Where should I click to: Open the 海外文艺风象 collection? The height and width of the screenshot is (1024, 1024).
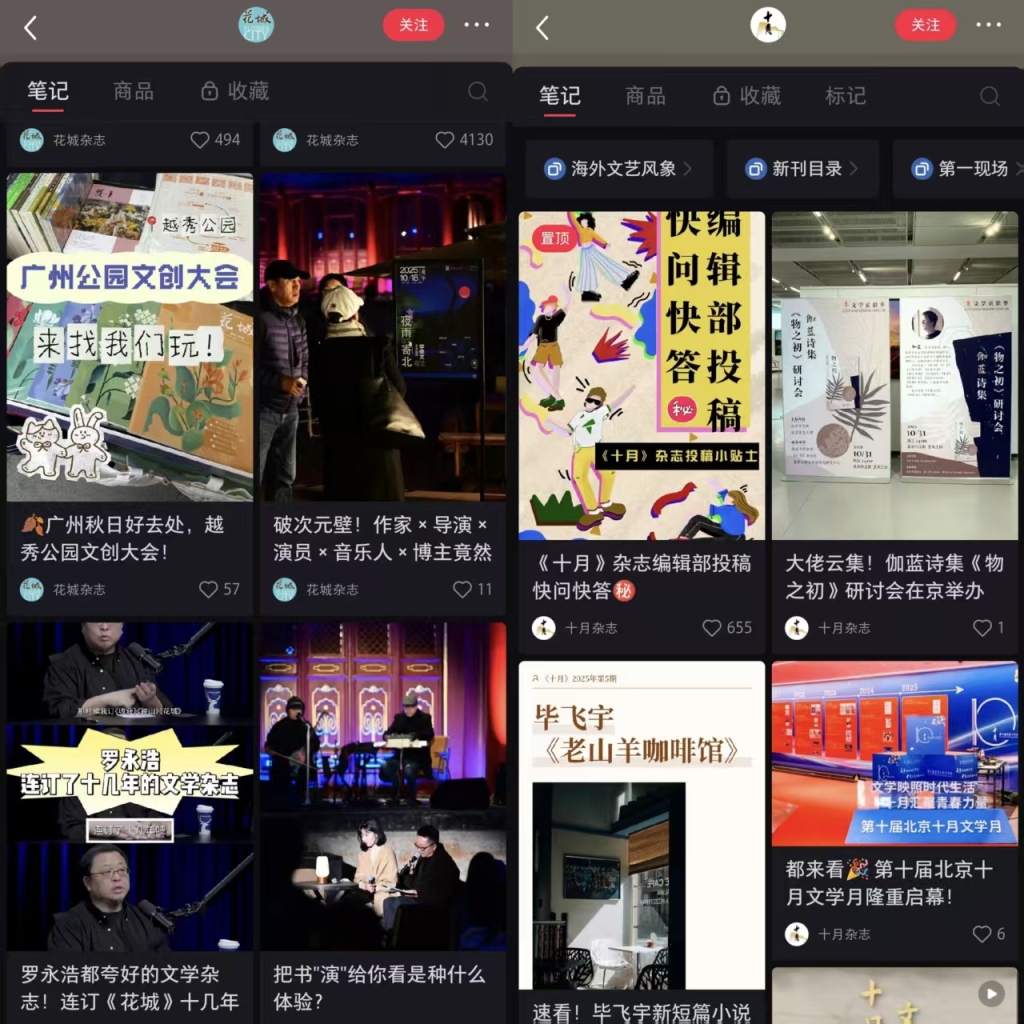[x=619, y=169]
